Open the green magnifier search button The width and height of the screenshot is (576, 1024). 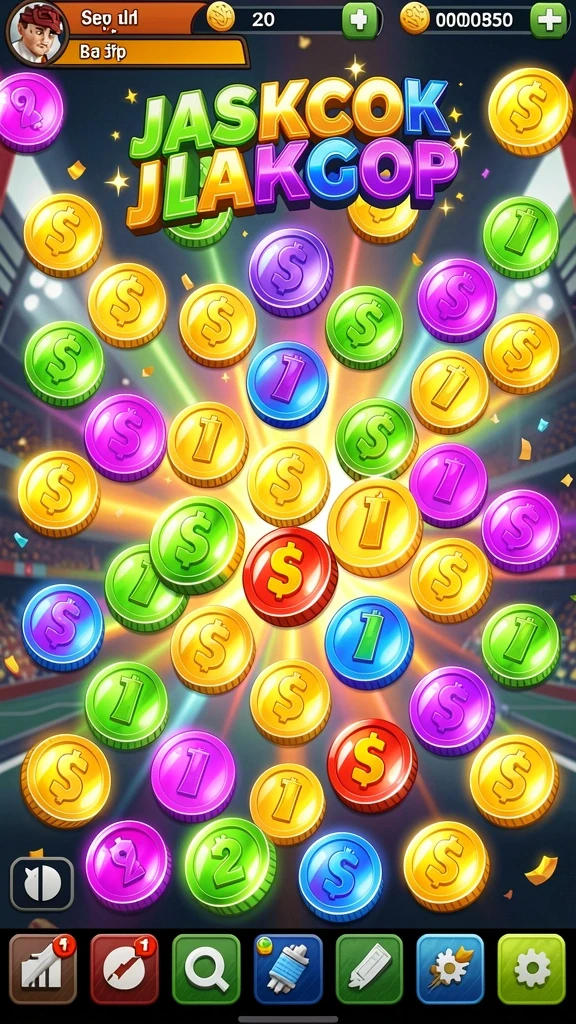(206, 968)
